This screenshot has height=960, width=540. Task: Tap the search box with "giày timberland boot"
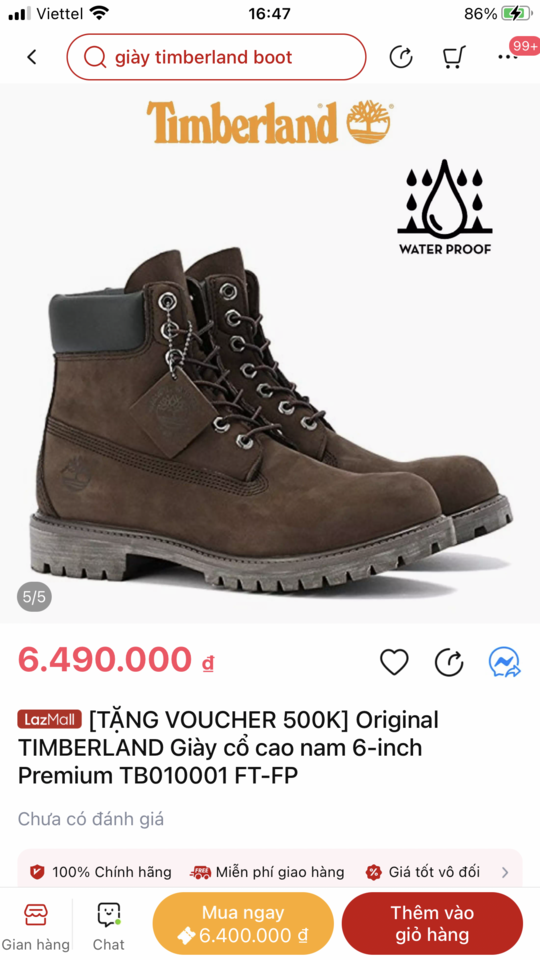pyautogui.click(x=216, y=57)
